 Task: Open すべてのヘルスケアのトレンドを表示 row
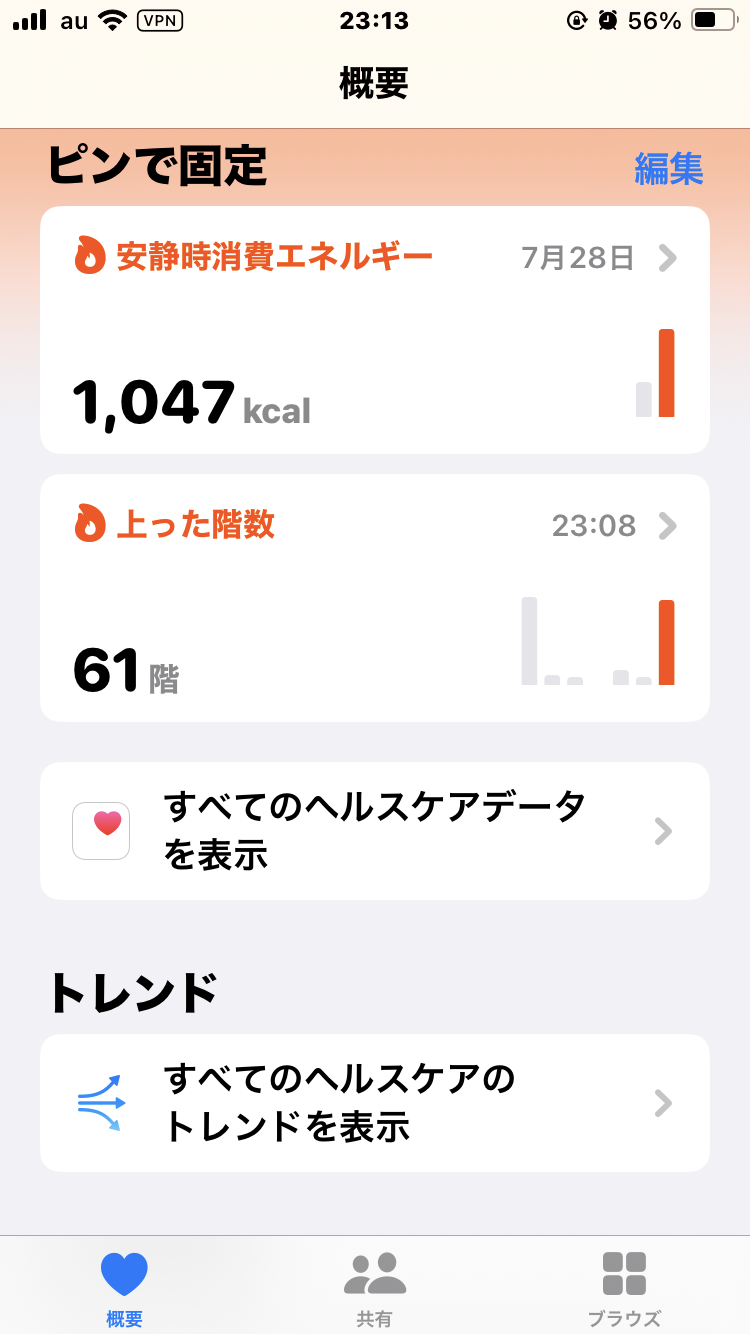[x=374, y=1103]
